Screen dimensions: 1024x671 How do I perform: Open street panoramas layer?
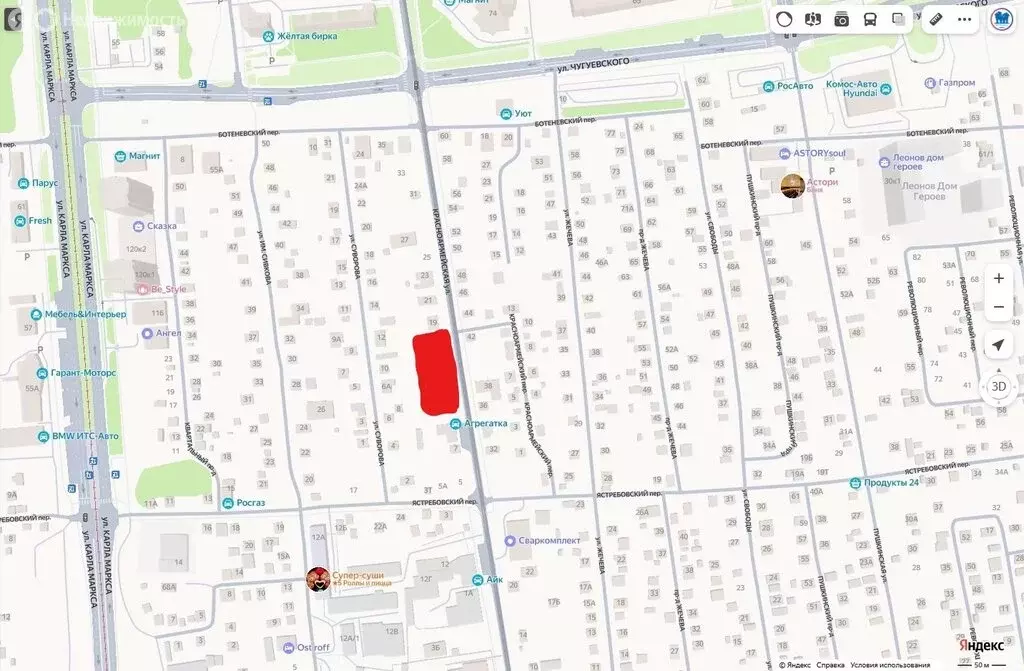[813, 19]
